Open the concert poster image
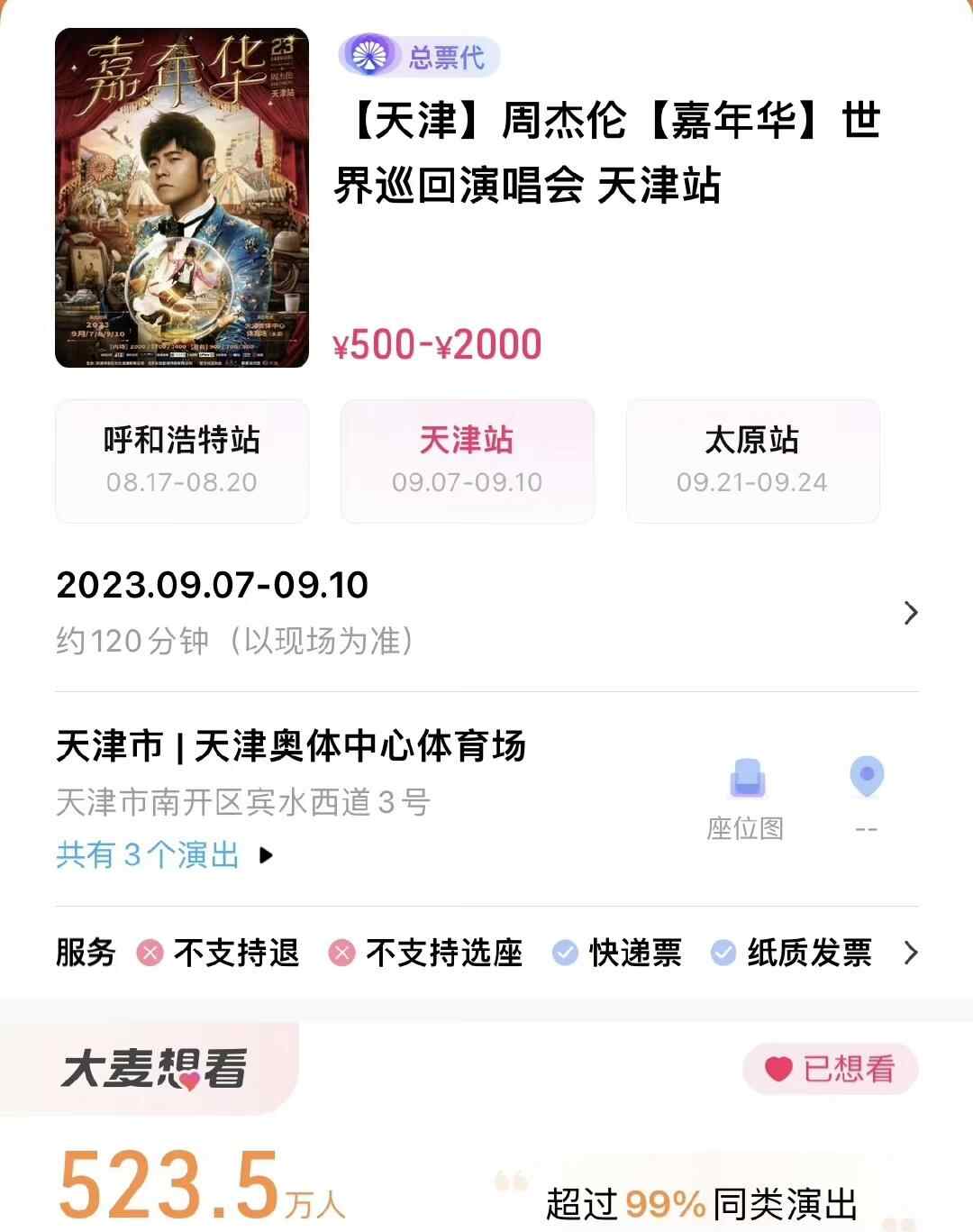 click(x=182, y=198)
